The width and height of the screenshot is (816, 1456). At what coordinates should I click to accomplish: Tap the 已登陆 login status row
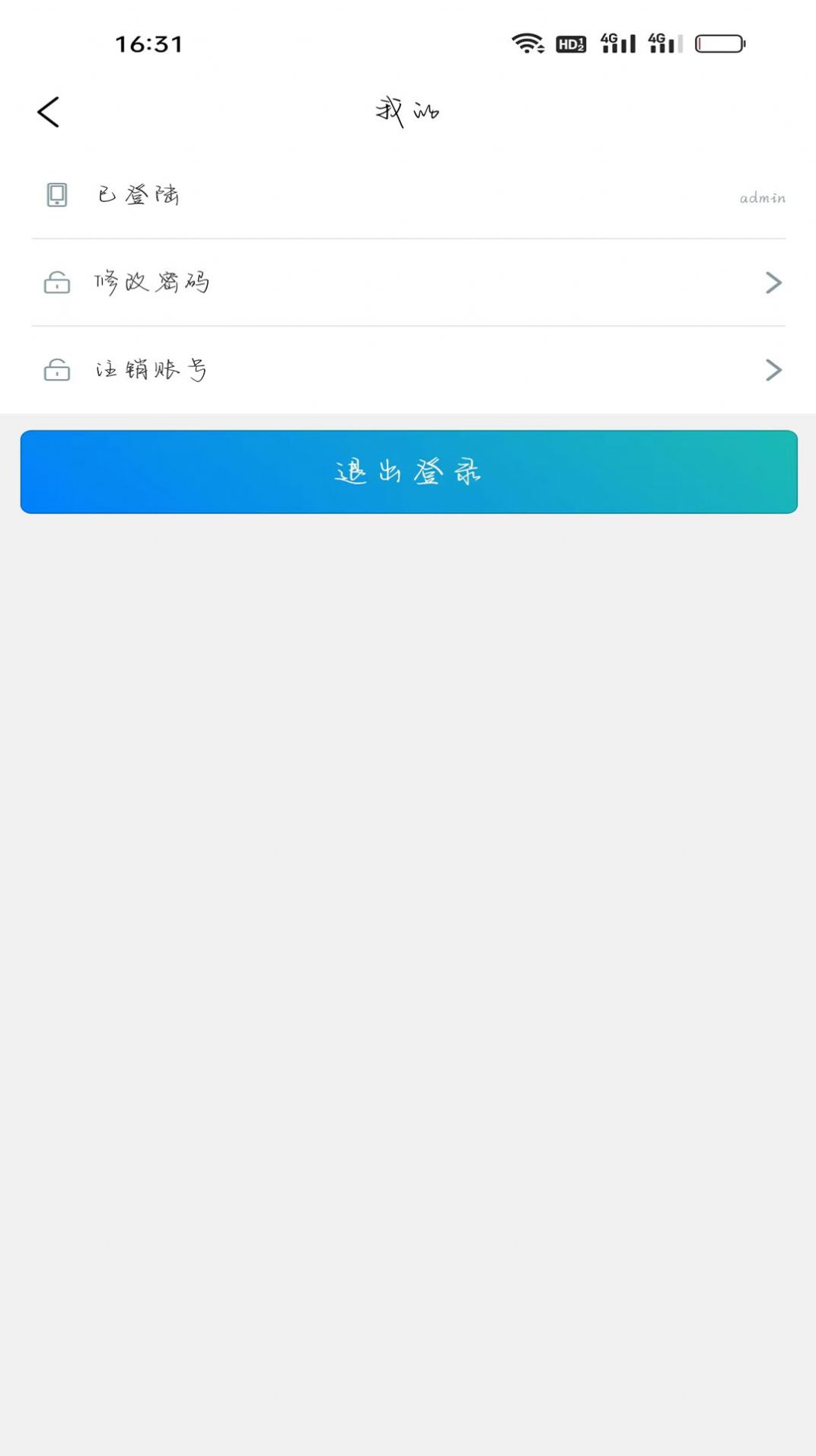(x=304, y=196)
